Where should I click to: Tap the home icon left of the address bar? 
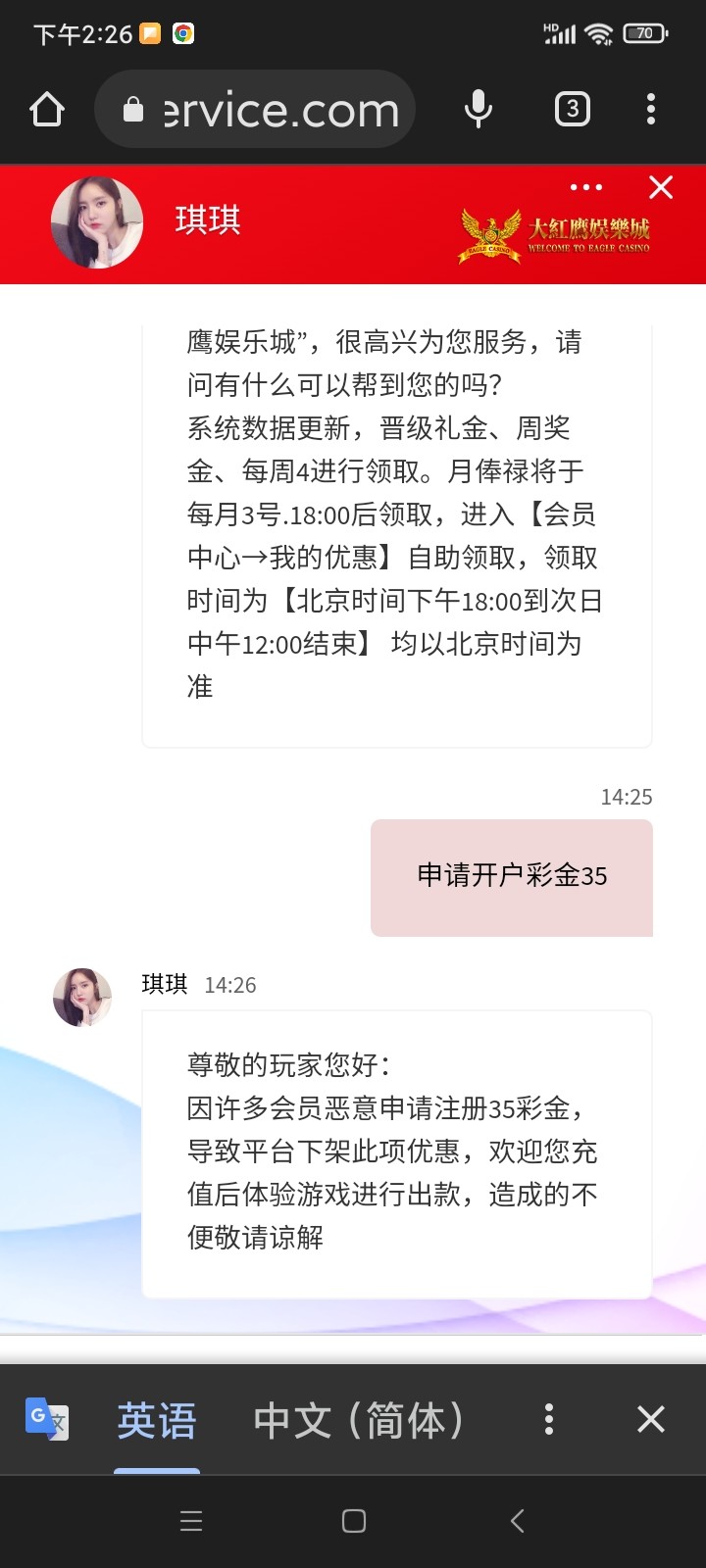(45, 109)
